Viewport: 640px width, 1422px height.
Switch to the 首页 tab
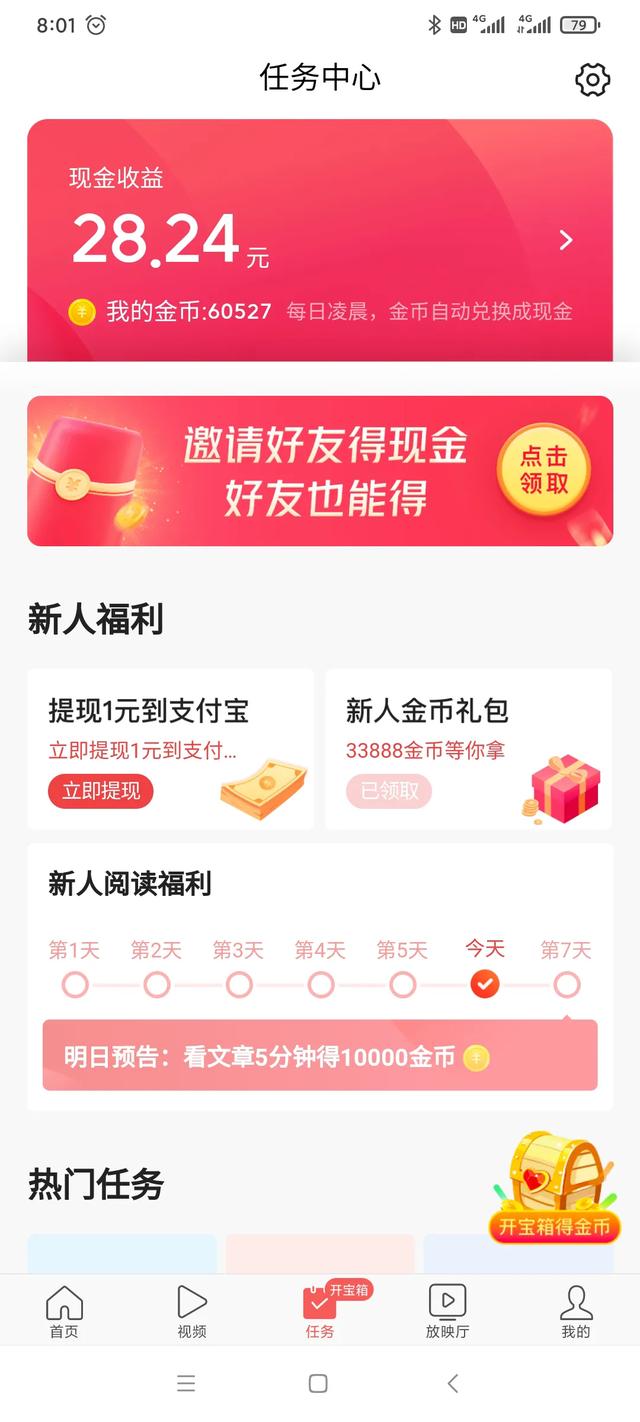(64, 1311)
